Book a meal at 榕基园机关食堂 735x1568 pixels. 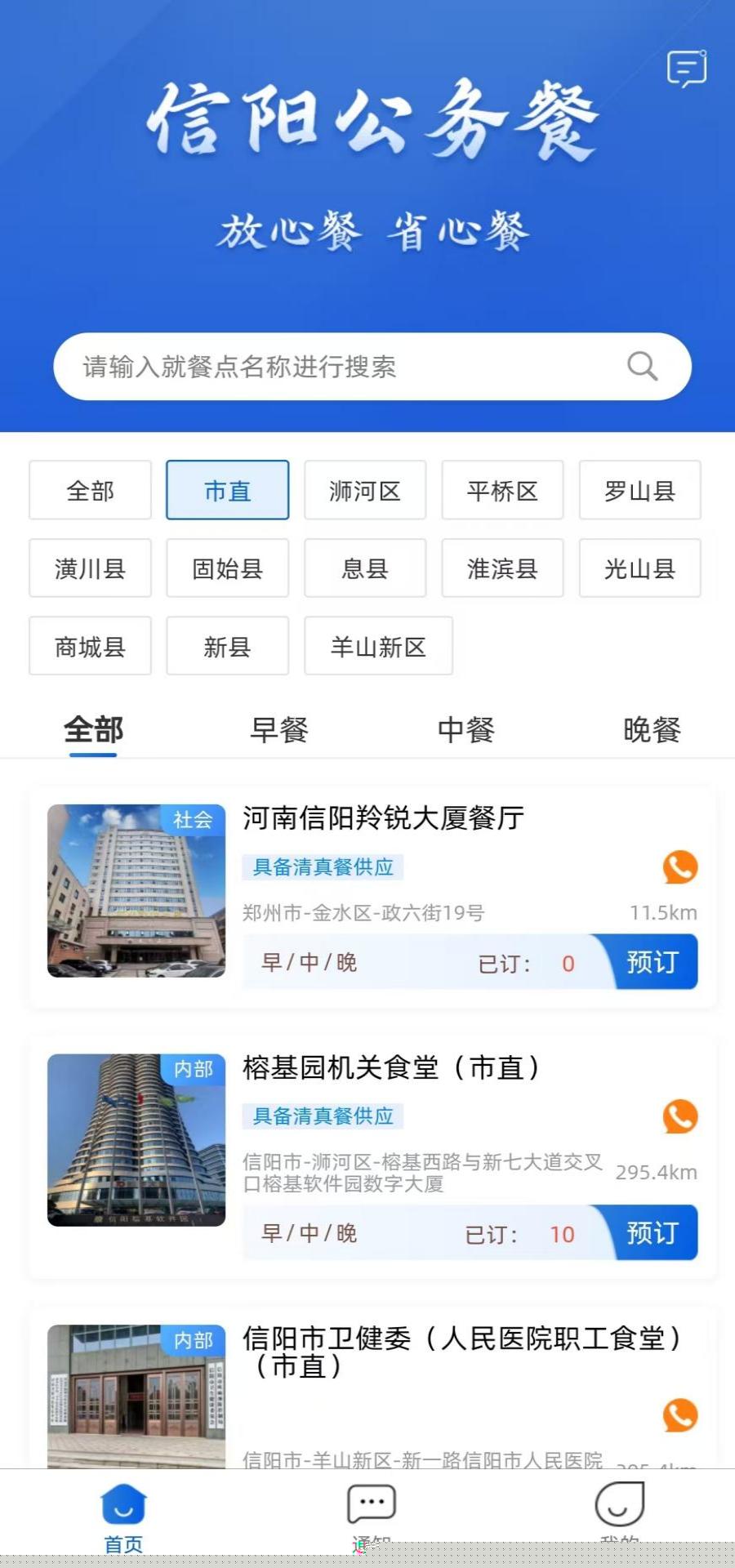coord(653,1232)
